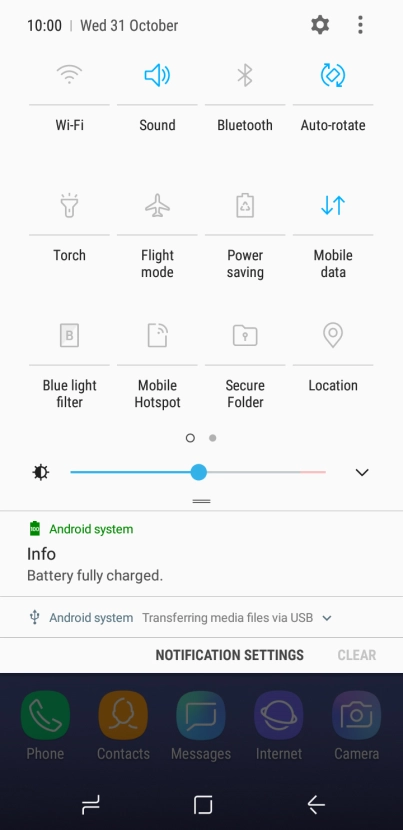
Task: Open the Battery fully charged notification
Action: tap(201, 554)
